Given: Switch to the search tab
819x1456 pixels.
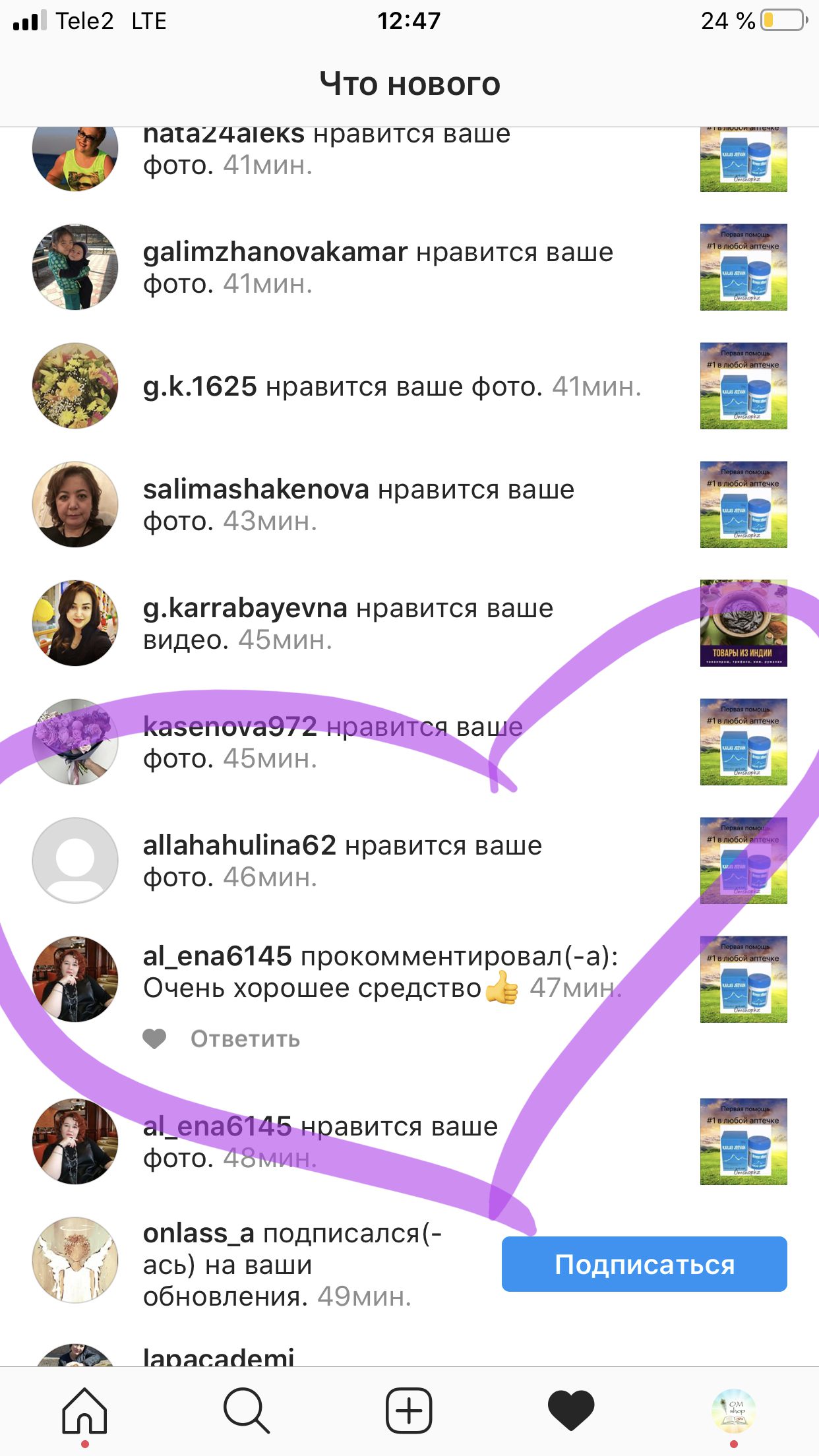Looking at the screenshot, I should (246, 1411).
